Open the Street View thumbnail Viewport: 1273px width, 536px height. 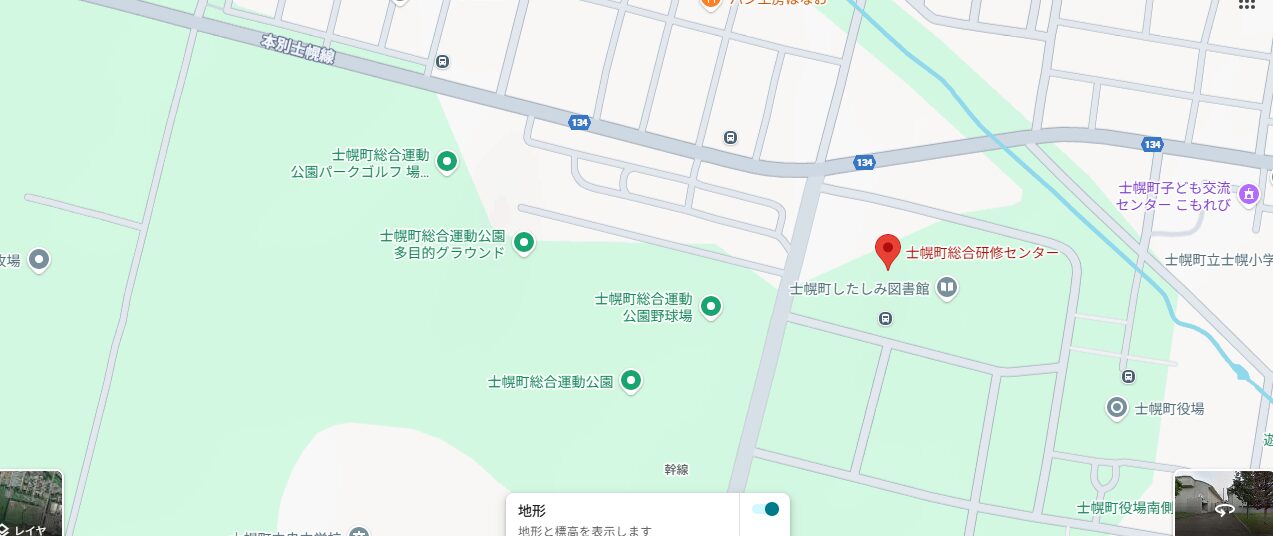(1223, 503)
